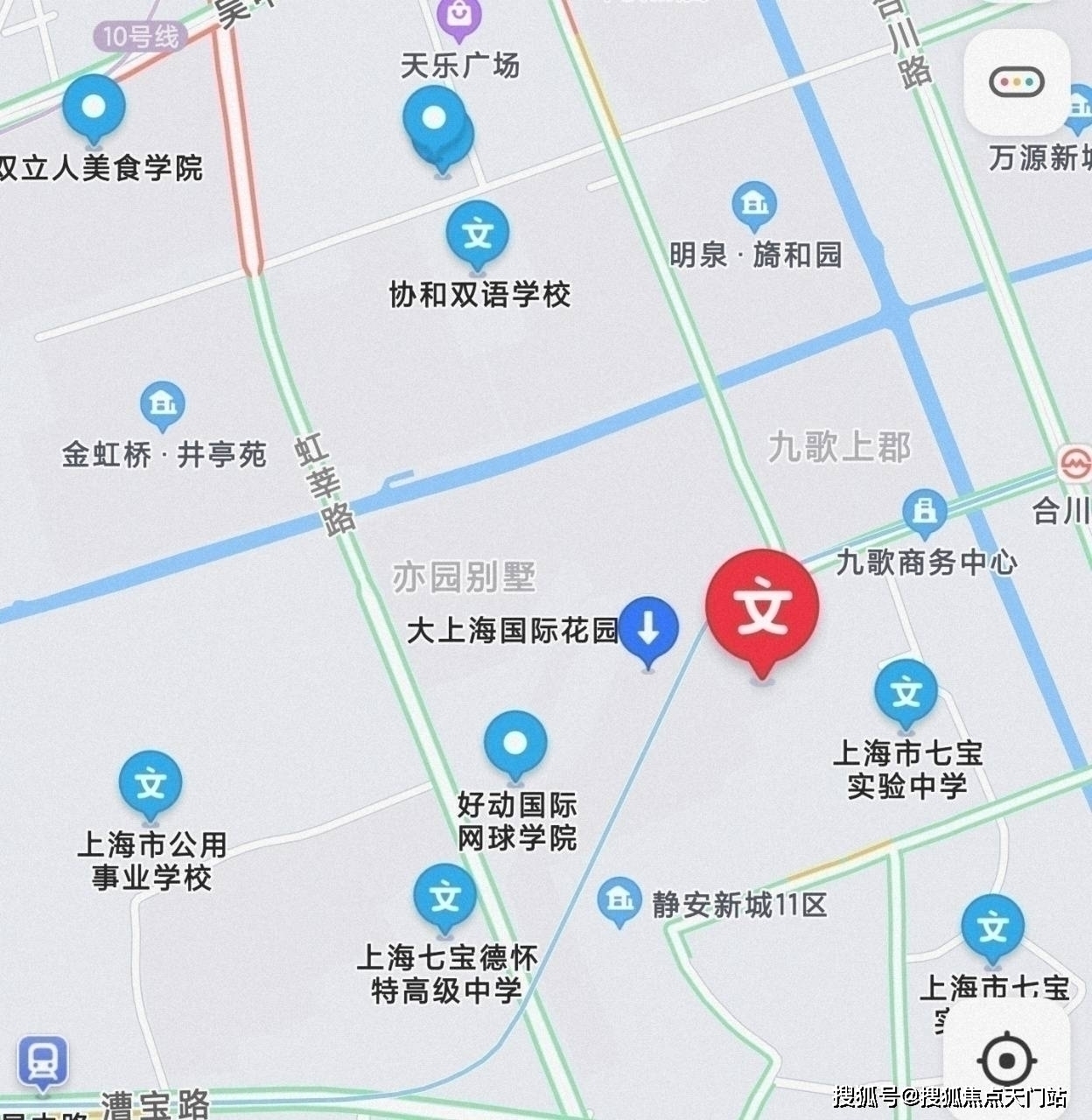Recenter map on my location
The height and width of the screenshot is (1120, 1092).
pos(1007,1060)
